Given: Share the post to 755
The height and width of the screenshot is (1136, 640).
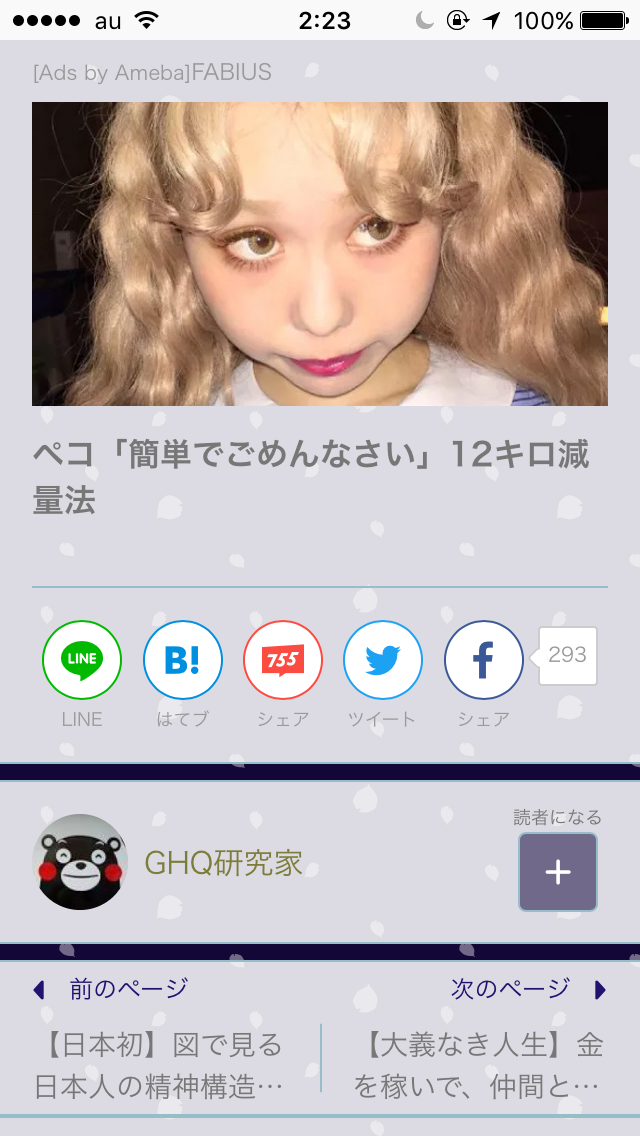Looking at the screenshot, I should click(283, 661).
